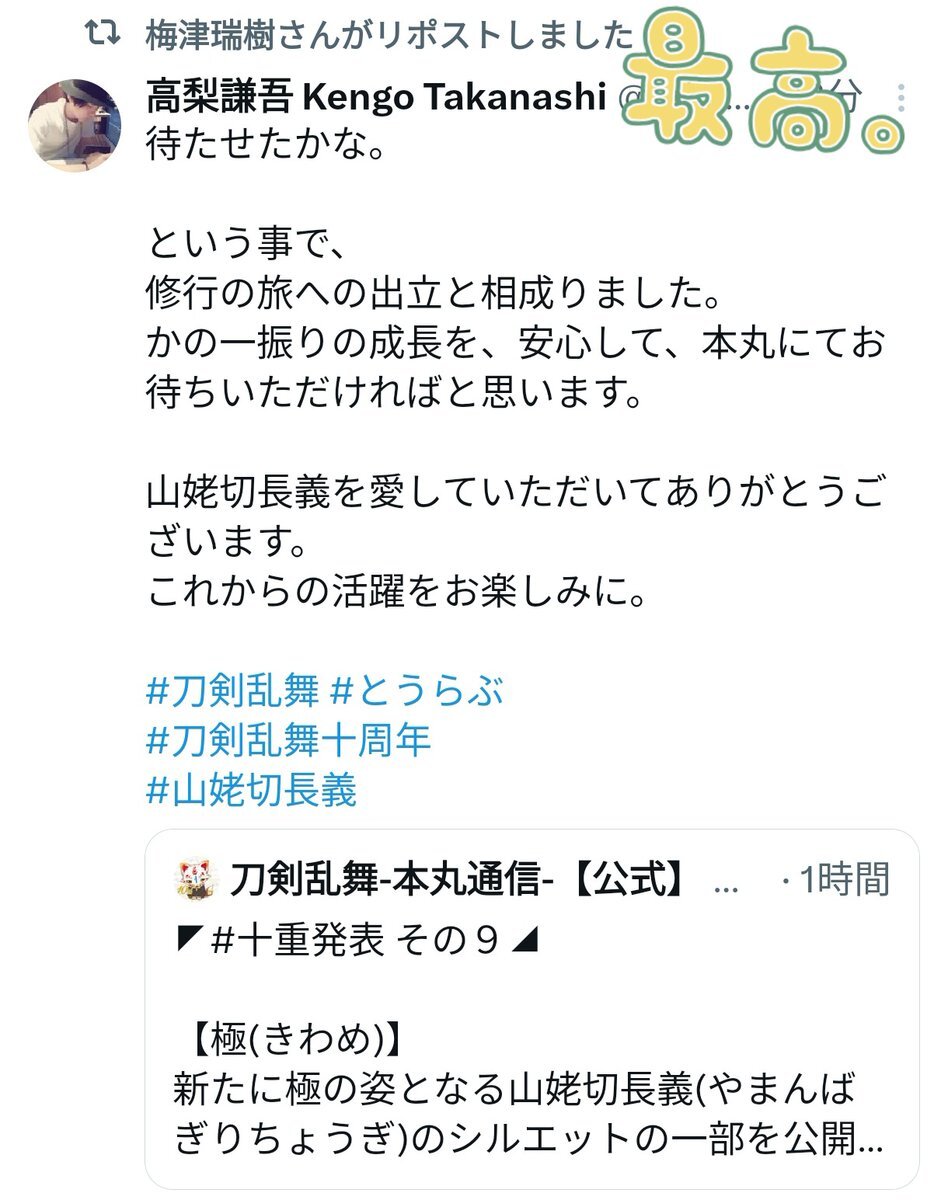The width and height of the screenshot is (948, 1200).
Task: Open 高梨謙吾 Kengo Takanashi's profile name
Action: [376, 97]
